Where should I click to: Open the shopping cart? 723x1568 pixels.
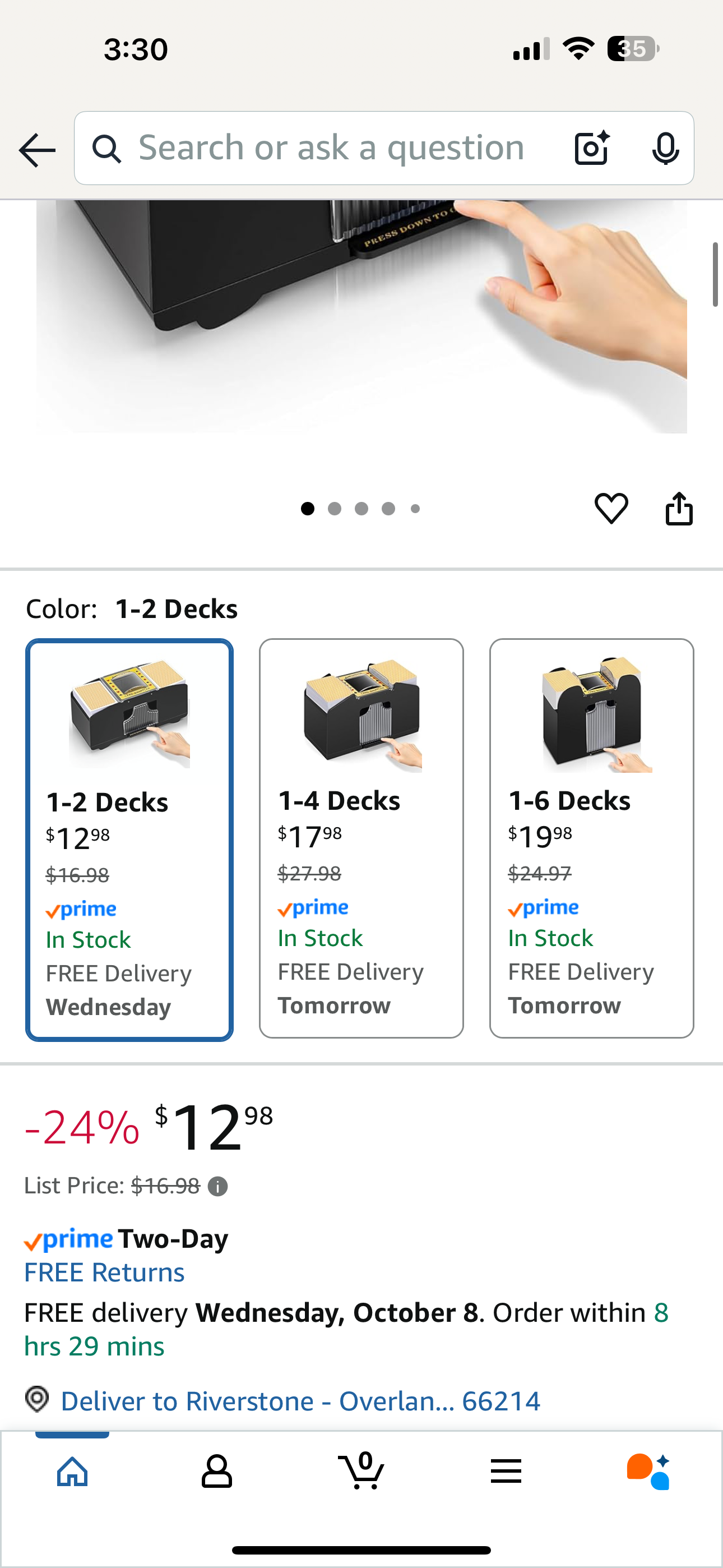361,1471
